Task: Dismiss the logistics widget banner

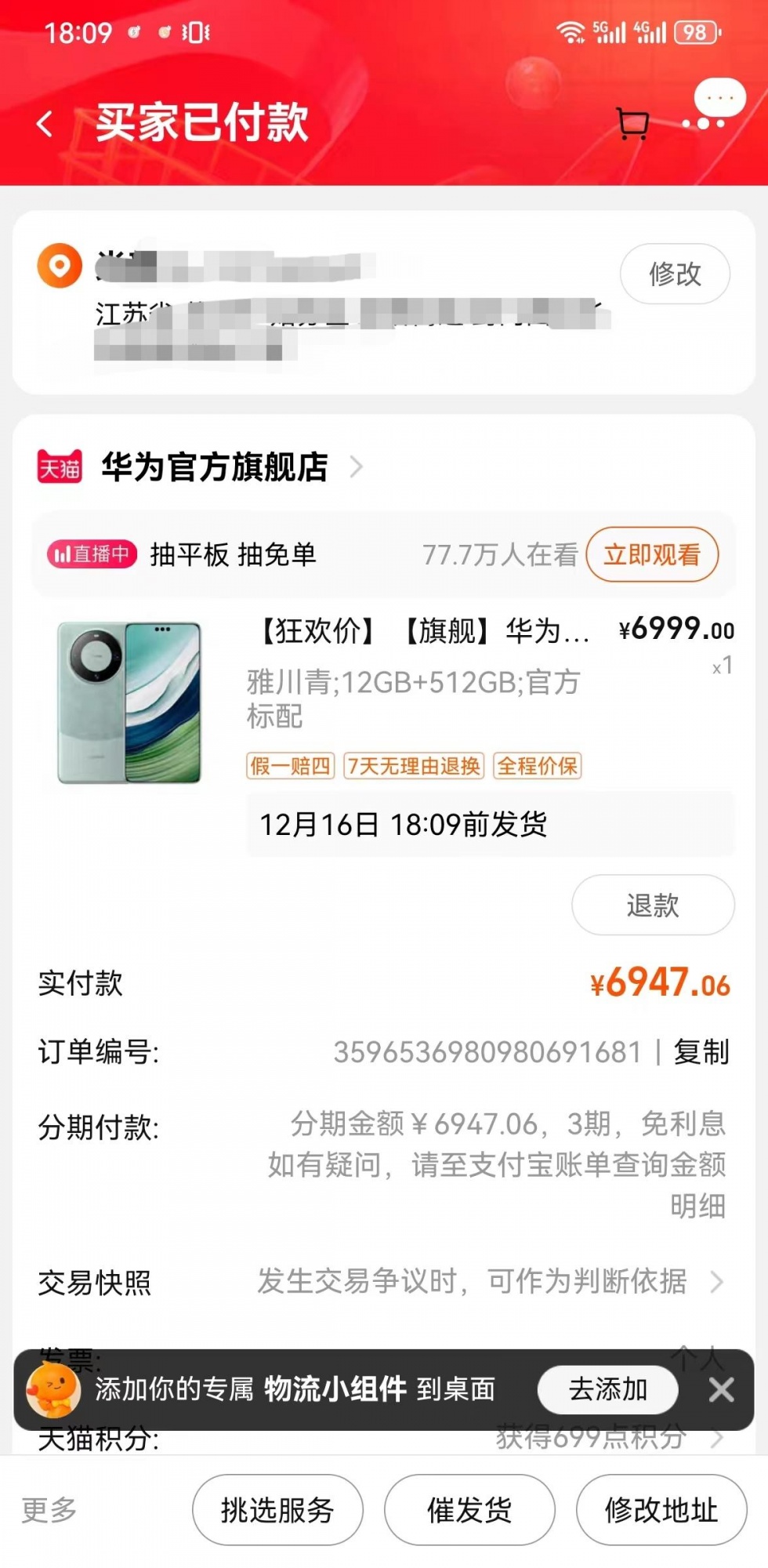Action: pyautogui.click(x=721, y=1390)
